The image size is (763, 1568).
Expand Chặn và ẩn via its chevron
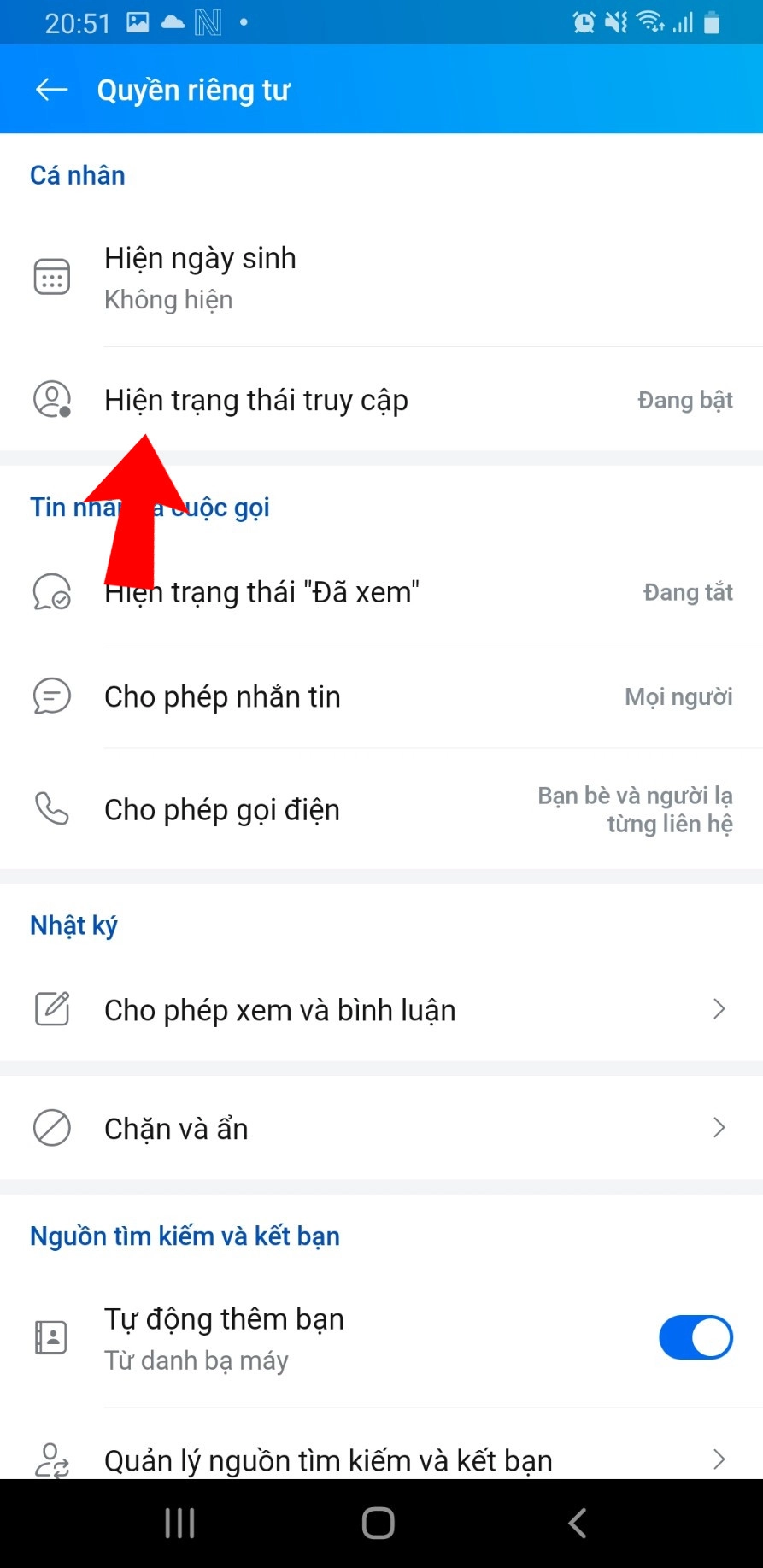tap(719, 1128)
